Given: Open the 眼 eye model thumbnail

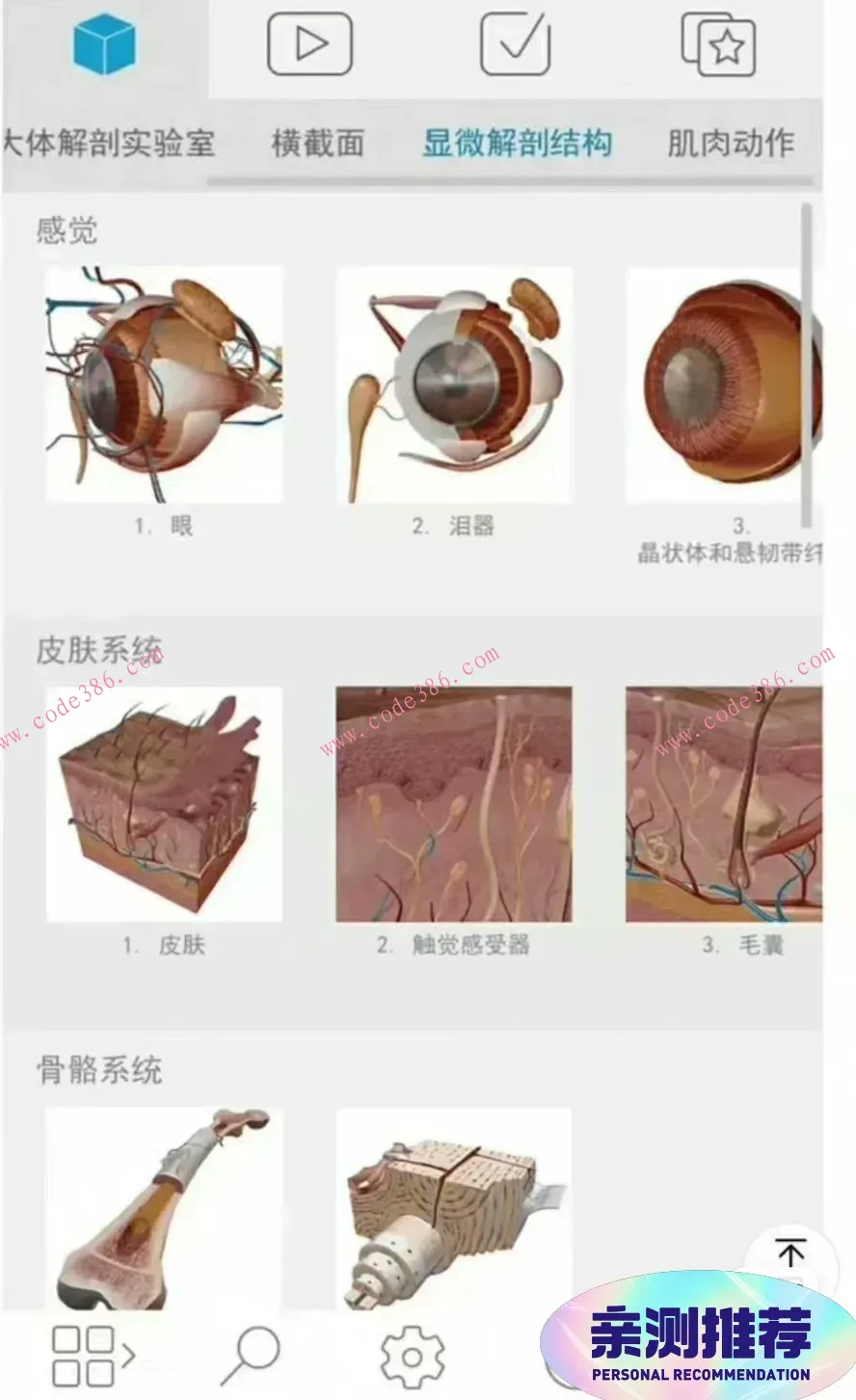Looking at the screenshot, I should pos(162,384).
